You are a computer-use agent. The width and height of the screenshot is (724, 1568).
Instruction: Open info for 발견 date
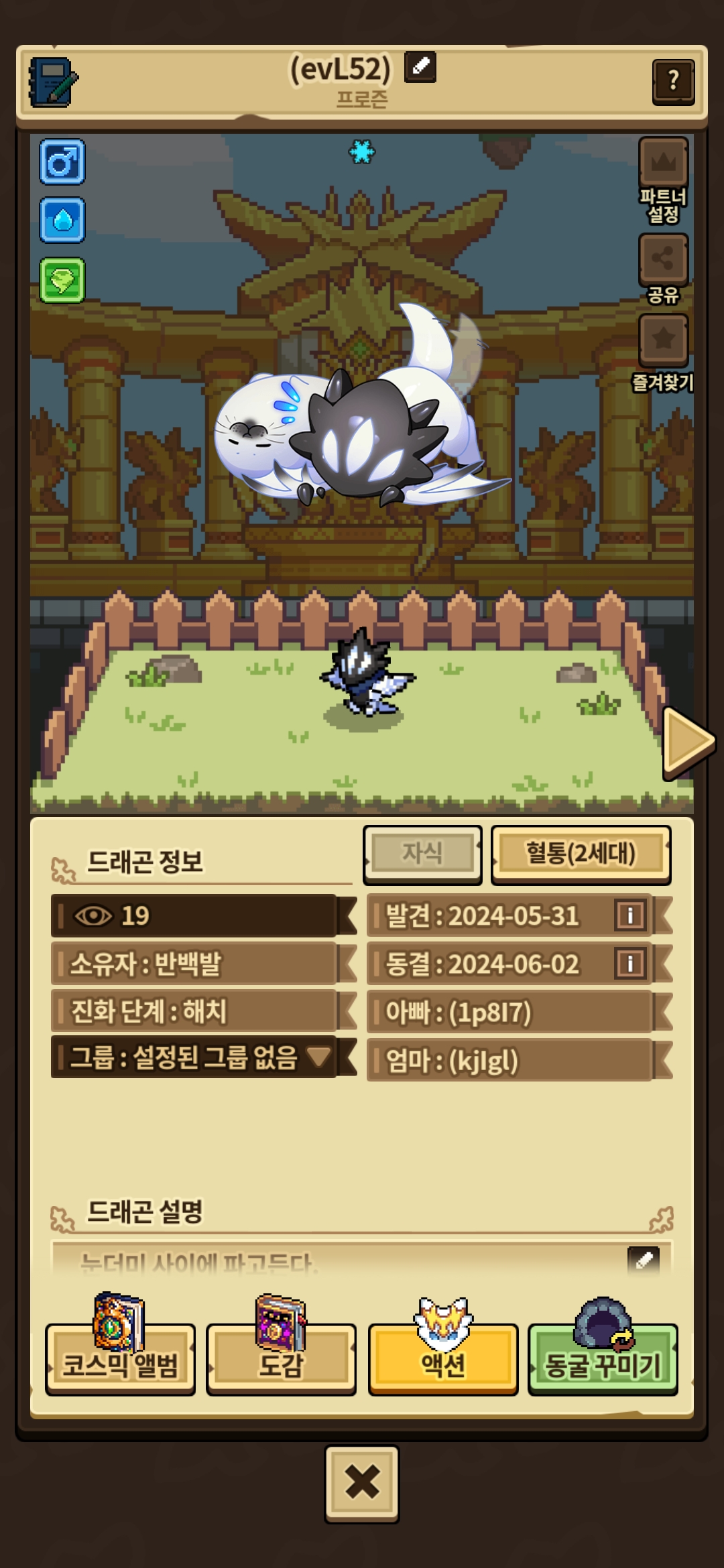(x=630, y=915)
